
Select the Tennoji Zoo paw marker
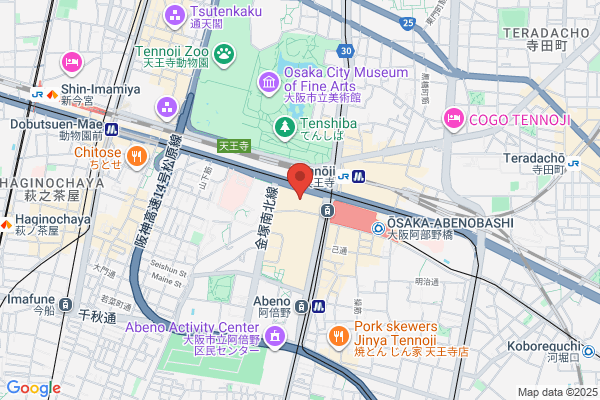click(x=224, y=54)
